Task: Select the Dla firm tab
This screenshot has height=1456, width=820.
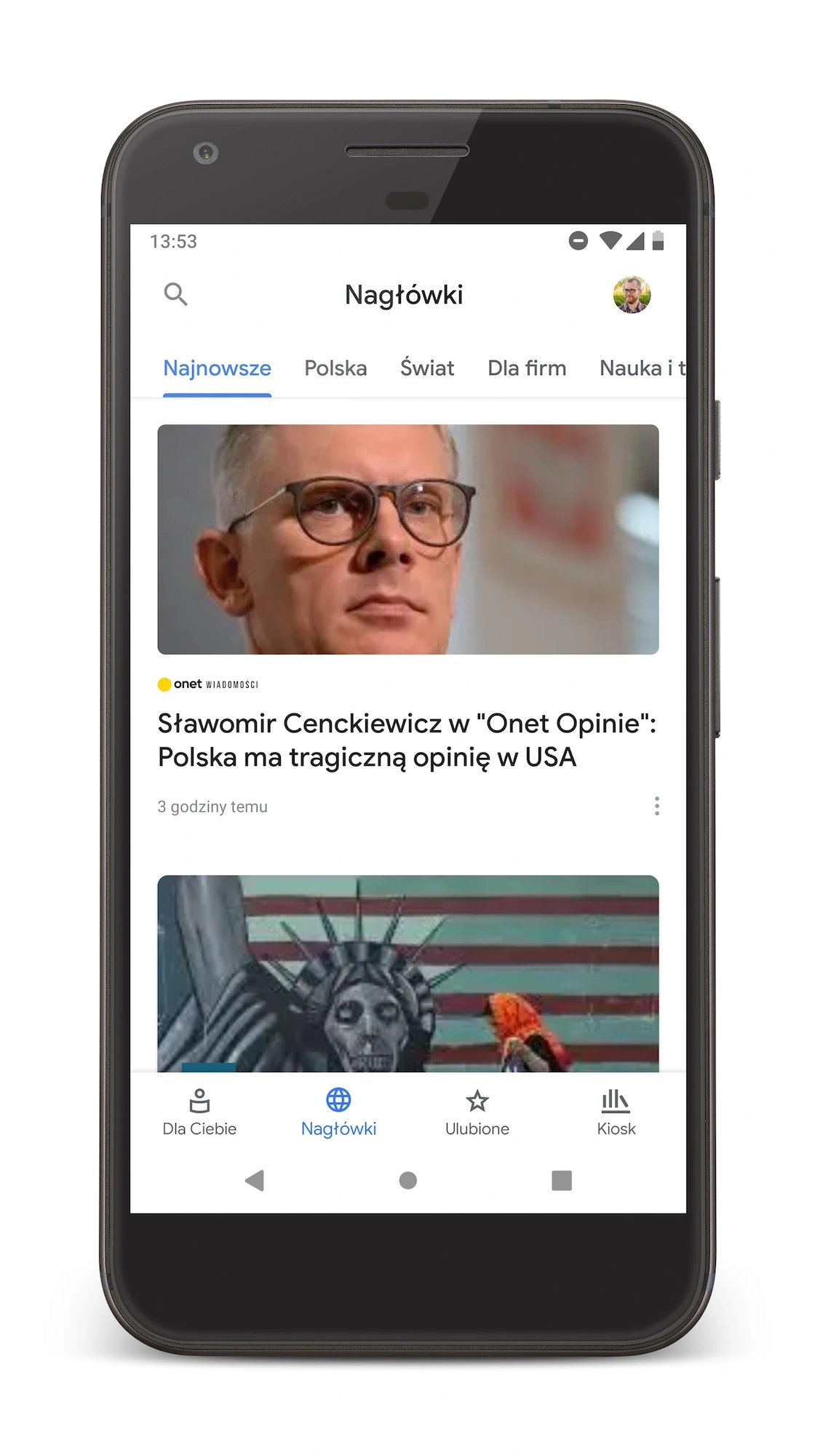Action: pyautogui.click(x=527, y=368)
